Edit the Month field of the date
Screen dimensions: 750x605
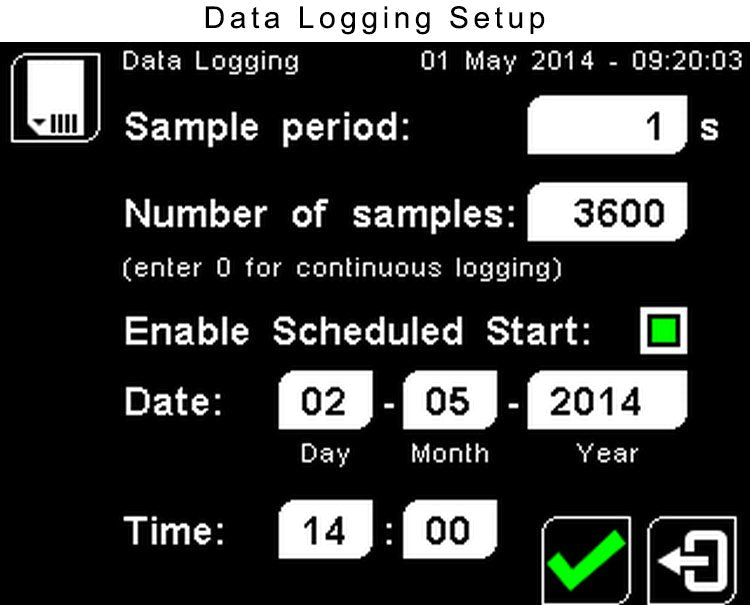[x=448, y=402]
